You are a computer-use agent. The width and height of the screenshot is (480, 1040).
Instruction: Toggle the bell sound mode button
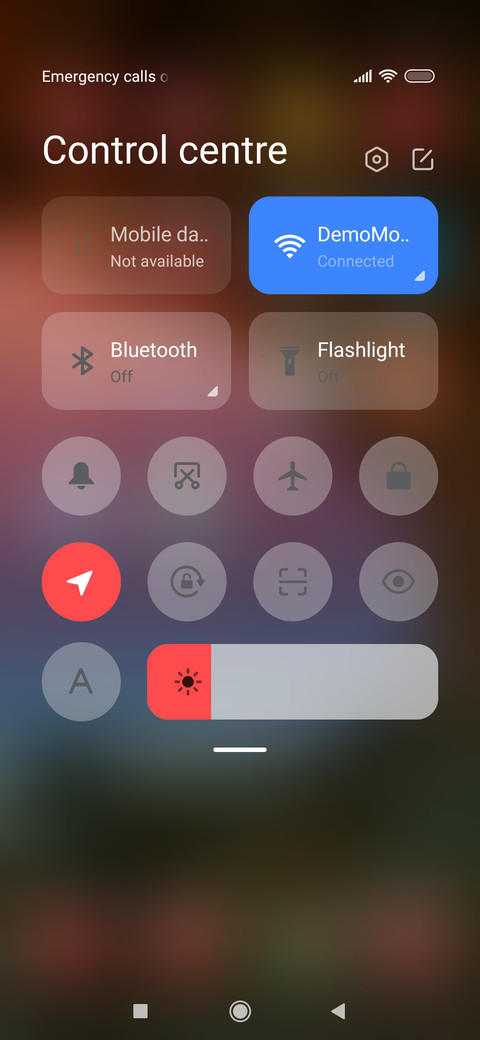click(82, 476)
